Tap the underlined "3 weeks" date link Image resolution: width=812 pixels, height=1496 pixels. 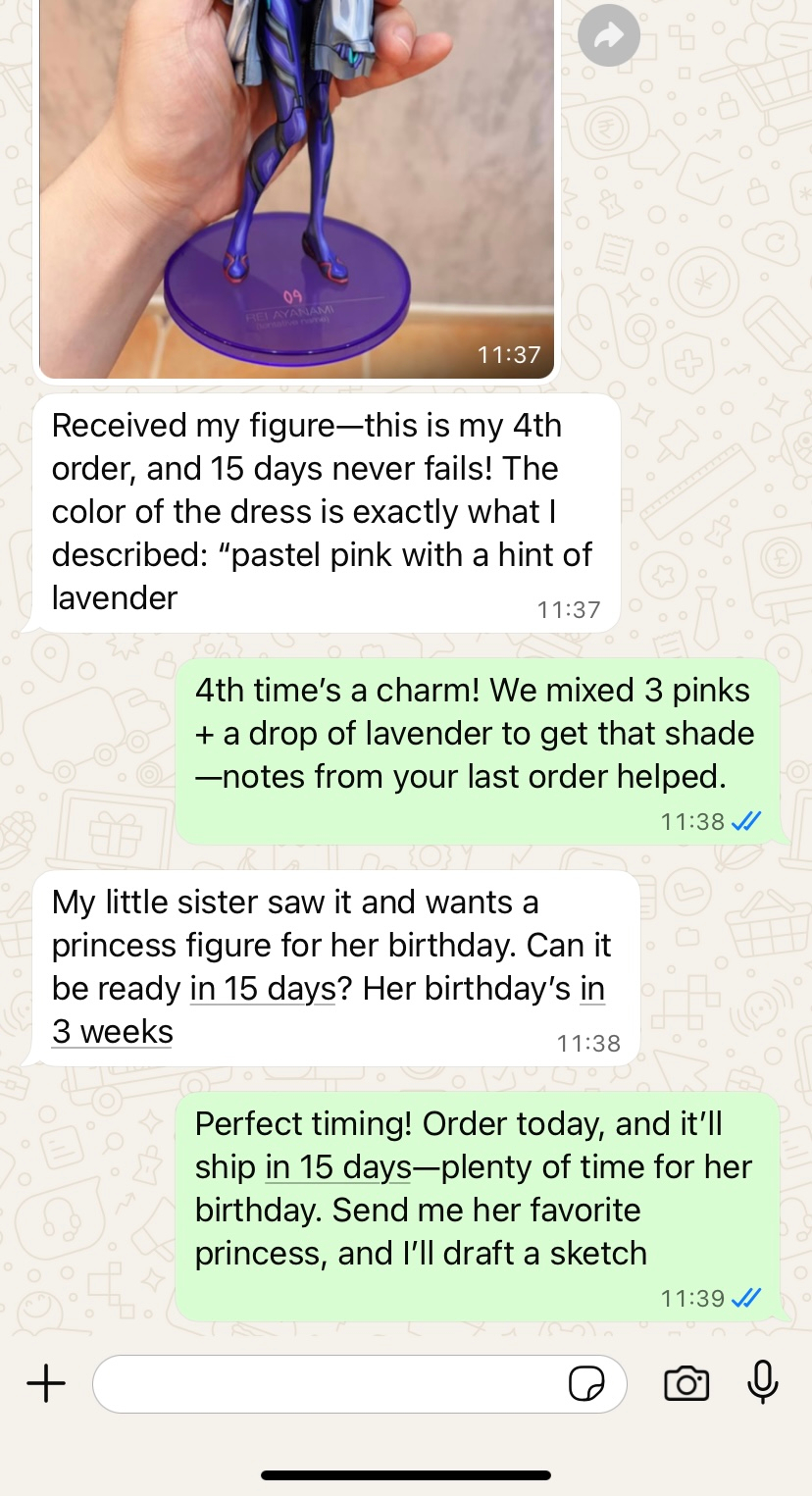(x=113, y=1032)
